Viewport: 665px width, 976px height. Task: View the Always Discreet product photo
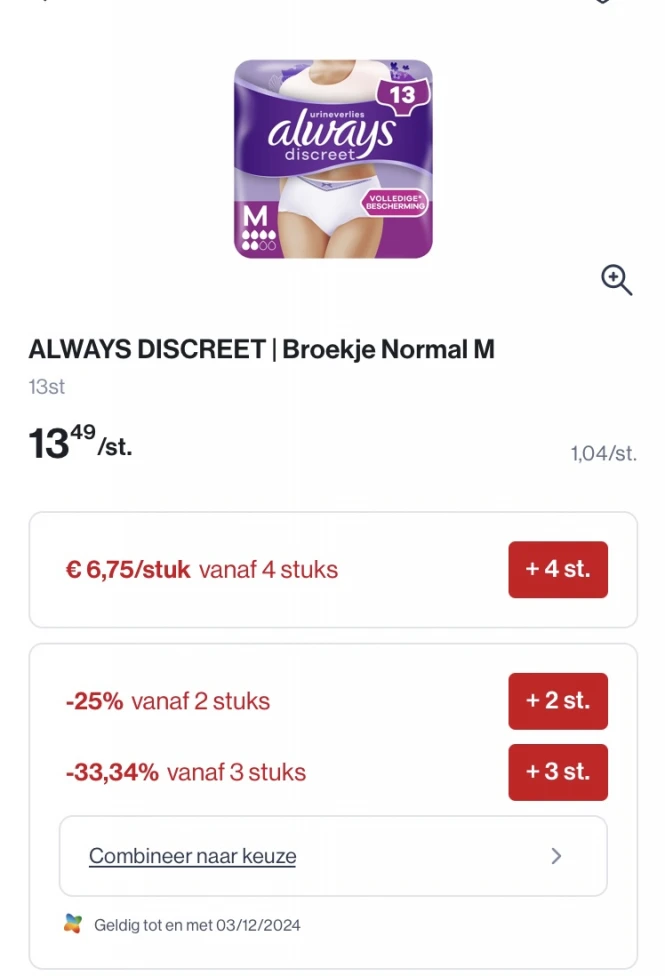[333, 159]
